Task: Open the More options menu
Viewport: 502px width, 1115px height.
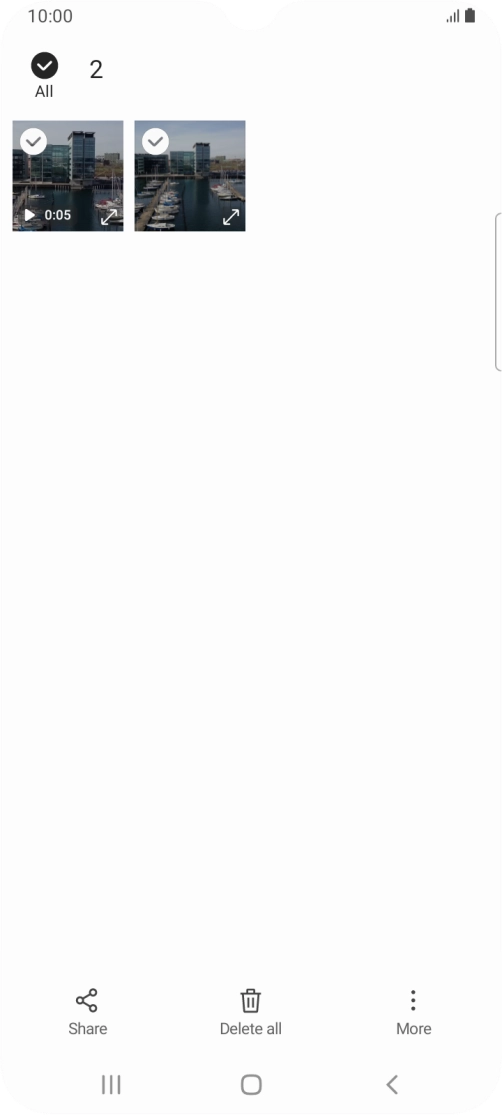Action: pos(413,1012)
